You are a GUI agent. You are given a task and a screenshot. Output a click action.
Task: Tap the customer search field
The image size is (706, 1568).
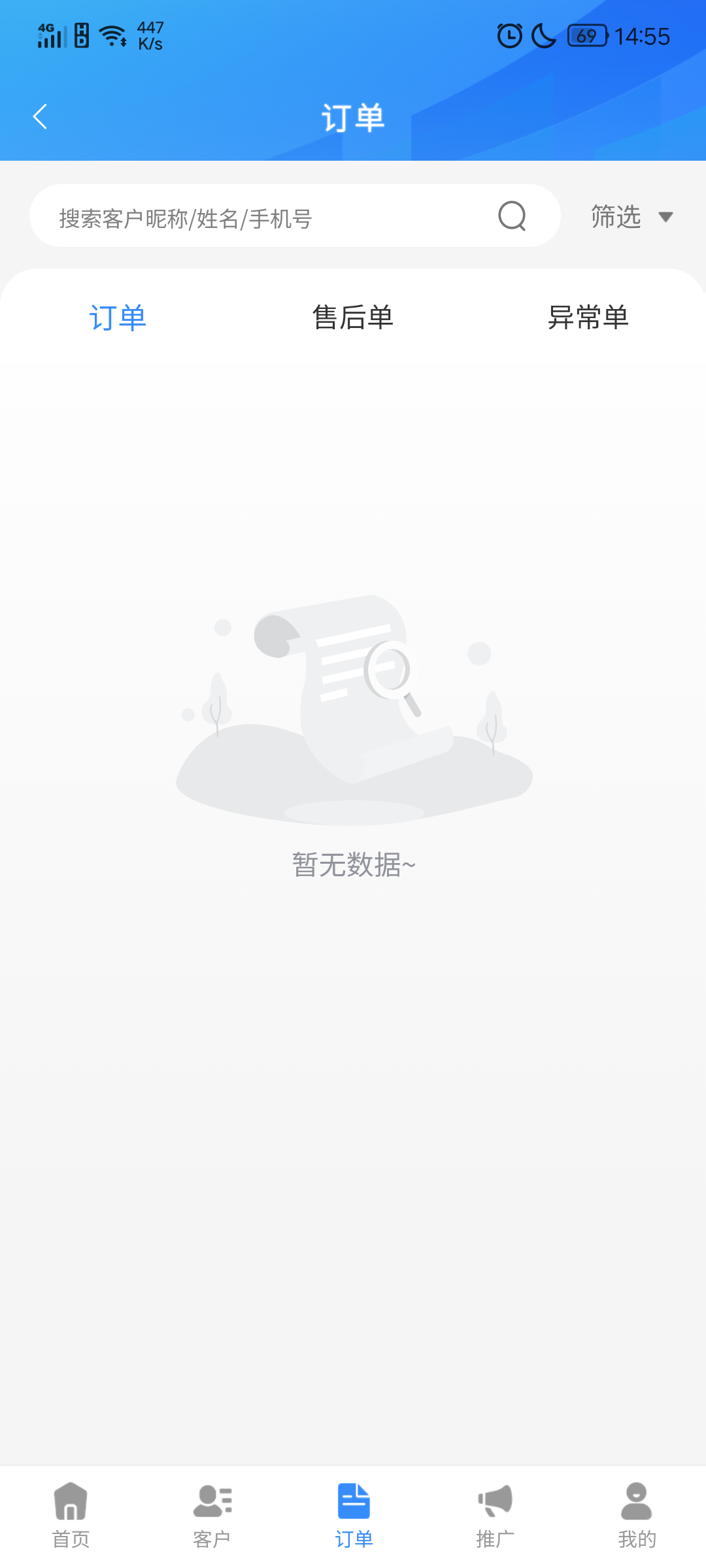pyautogui.click(x=295, y=216)
